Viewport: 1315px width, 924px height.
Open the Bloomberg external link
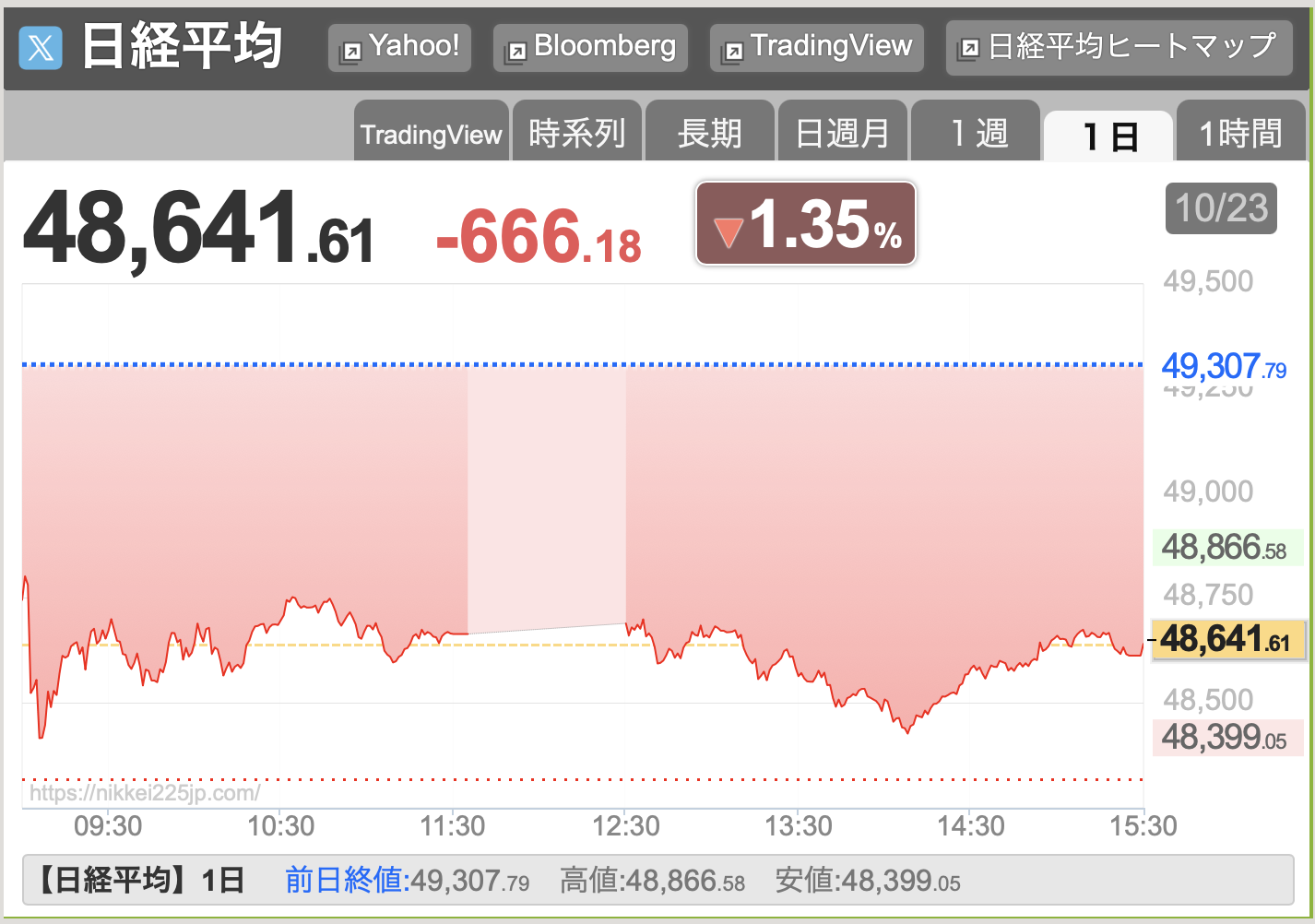pyautogui.click(x=590, y=47)
